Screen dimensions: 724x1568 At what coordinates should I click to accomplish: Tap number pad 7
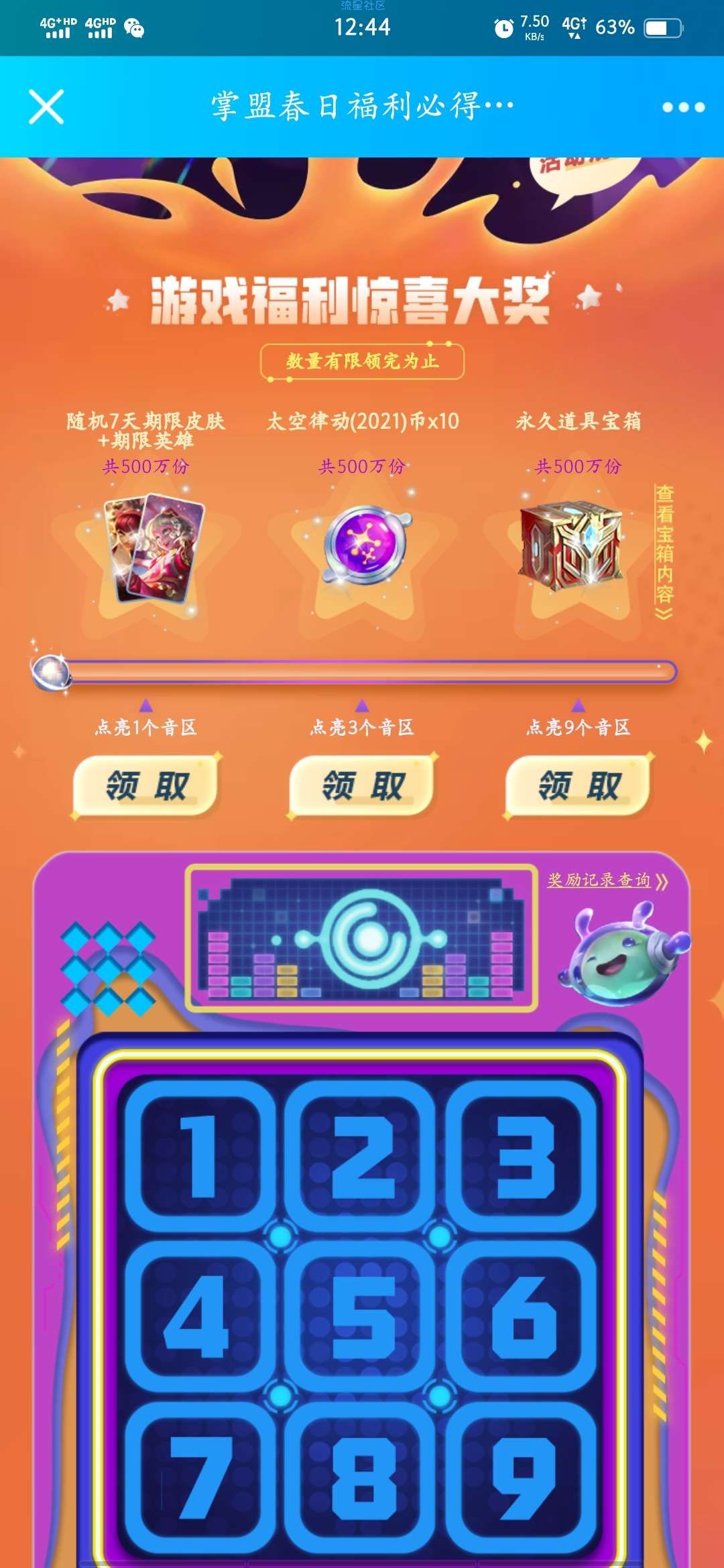coord(199,1478)
